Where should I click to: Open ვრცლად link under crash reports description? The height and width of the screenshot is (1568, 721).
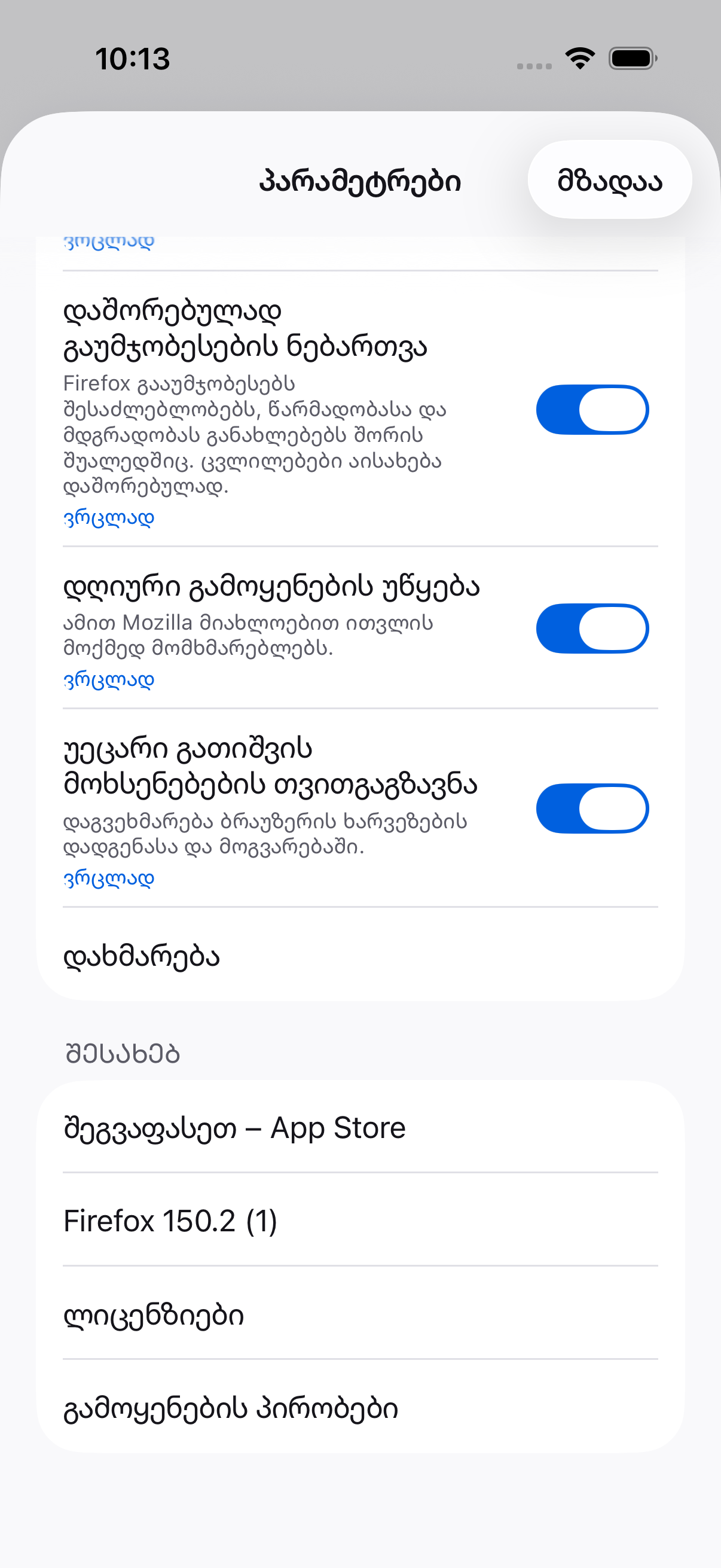coord(109,878)
